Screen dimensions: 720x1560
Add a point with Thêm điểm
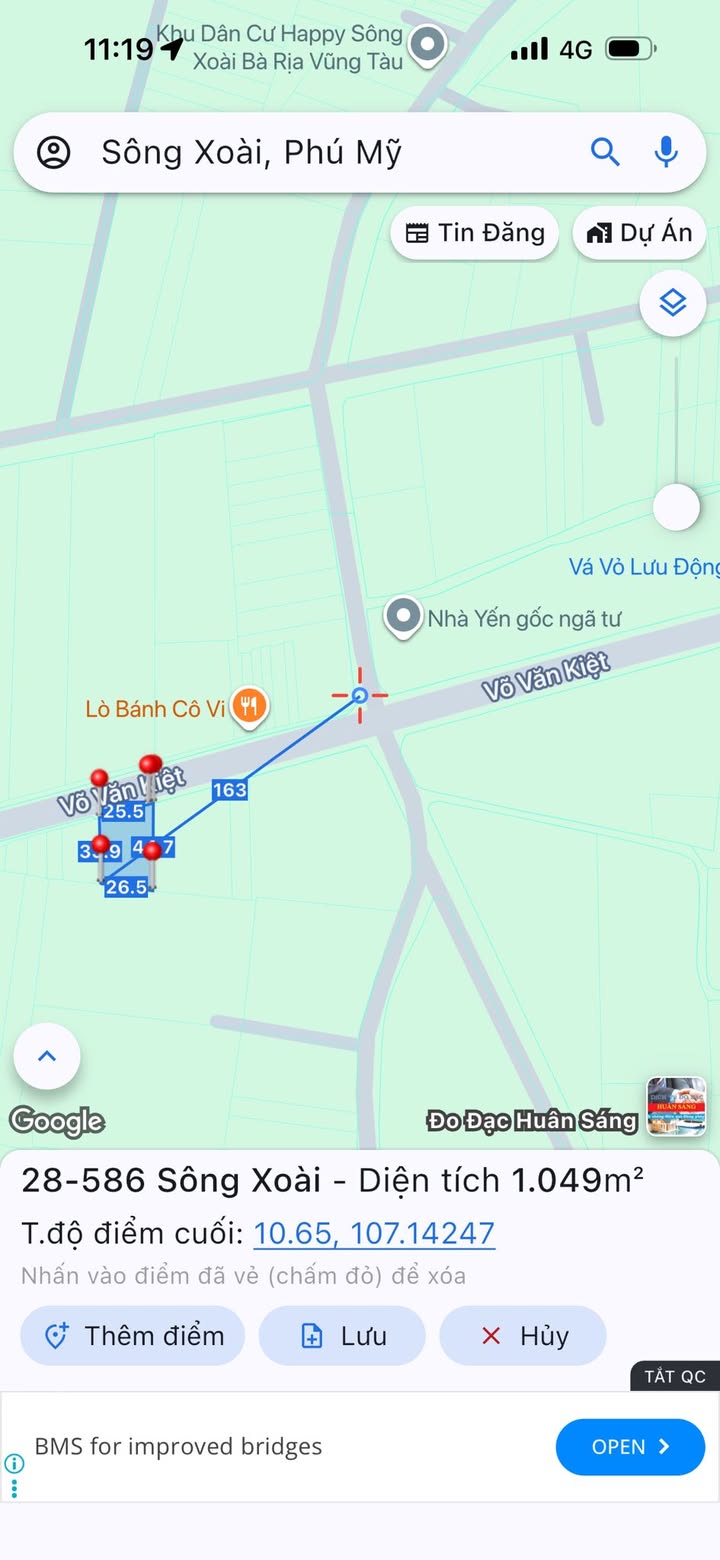[x=133, y=1336]
